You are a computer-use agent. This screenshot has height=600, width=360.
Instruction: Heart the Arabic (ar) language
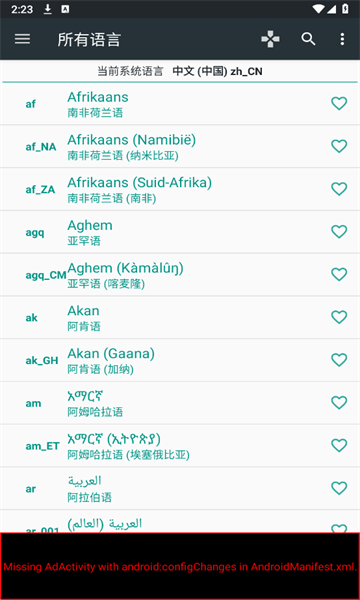(x=339, y=488)
